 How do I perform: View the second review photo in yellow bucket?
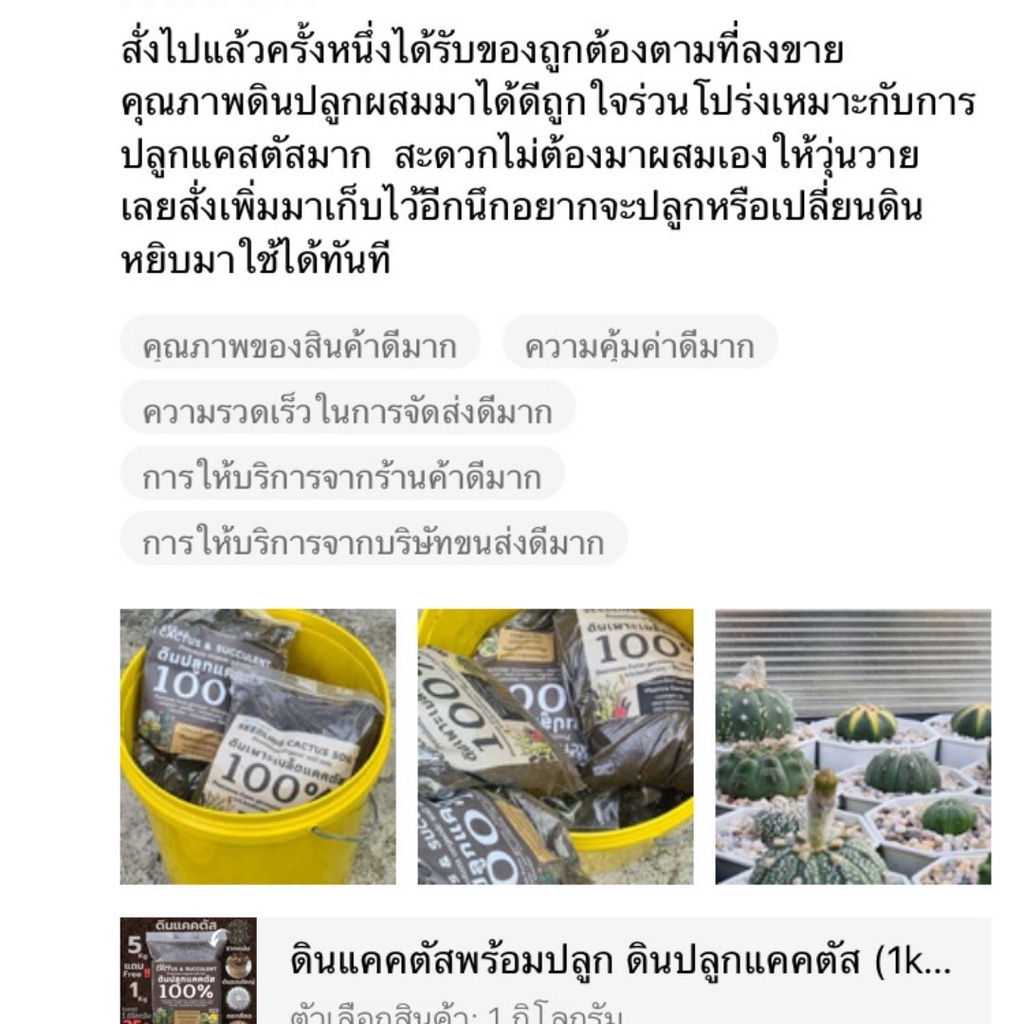pos(555,746)
